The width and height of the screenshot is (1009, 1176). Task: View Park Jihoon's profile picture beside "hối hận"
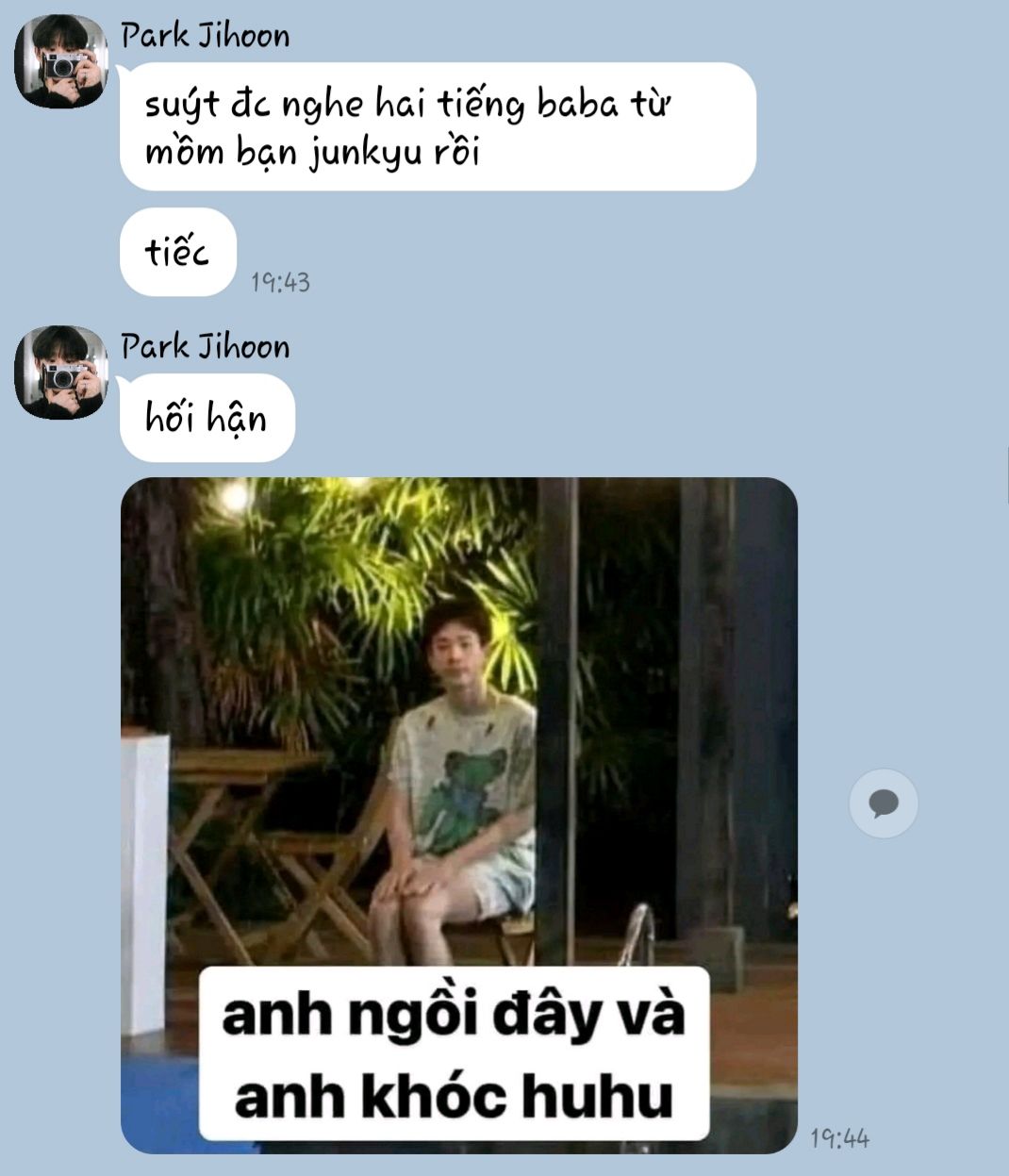pyautogui.click(x=59, y=373)
